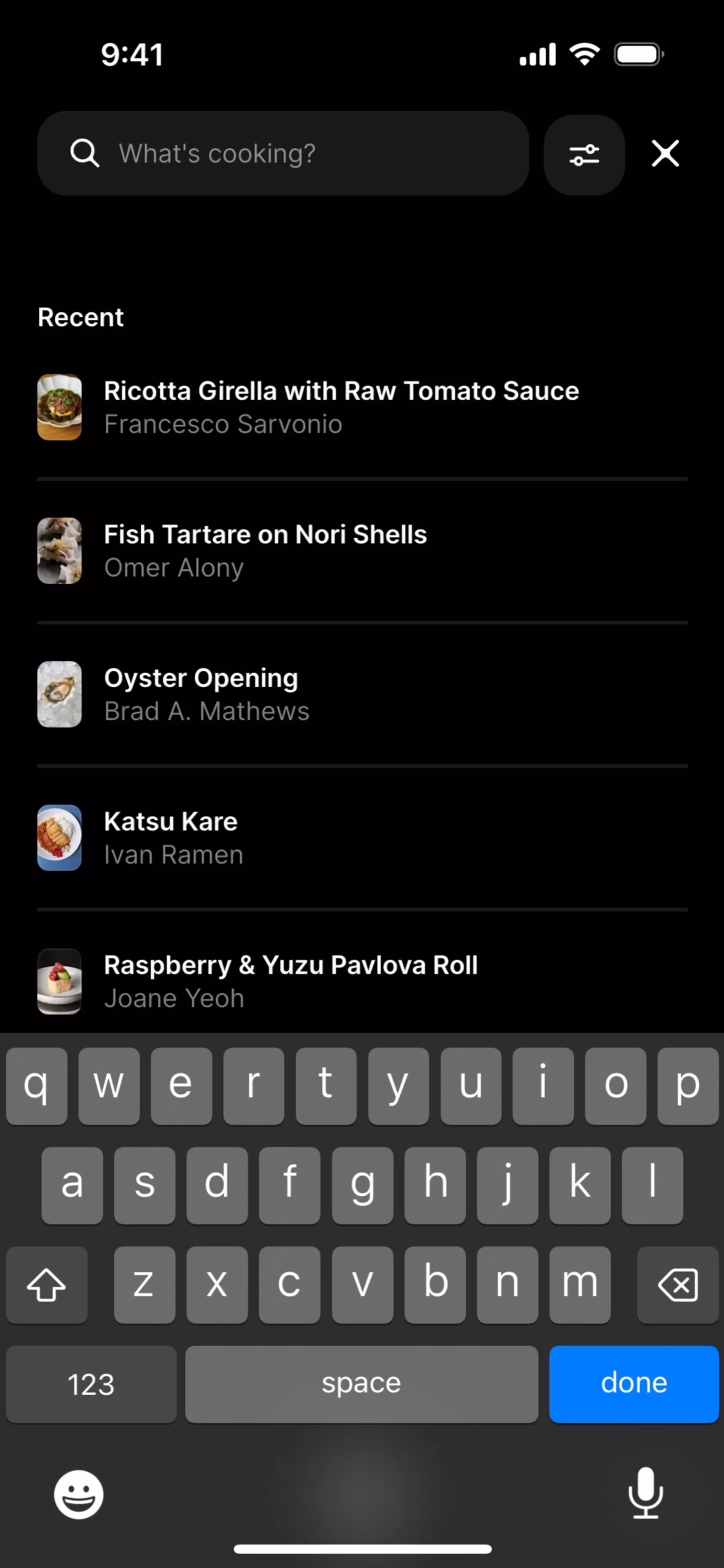The image size is (724, 1568).
Task: Switch keyboard to numbers with 123 key
Action: point(91,1384)
